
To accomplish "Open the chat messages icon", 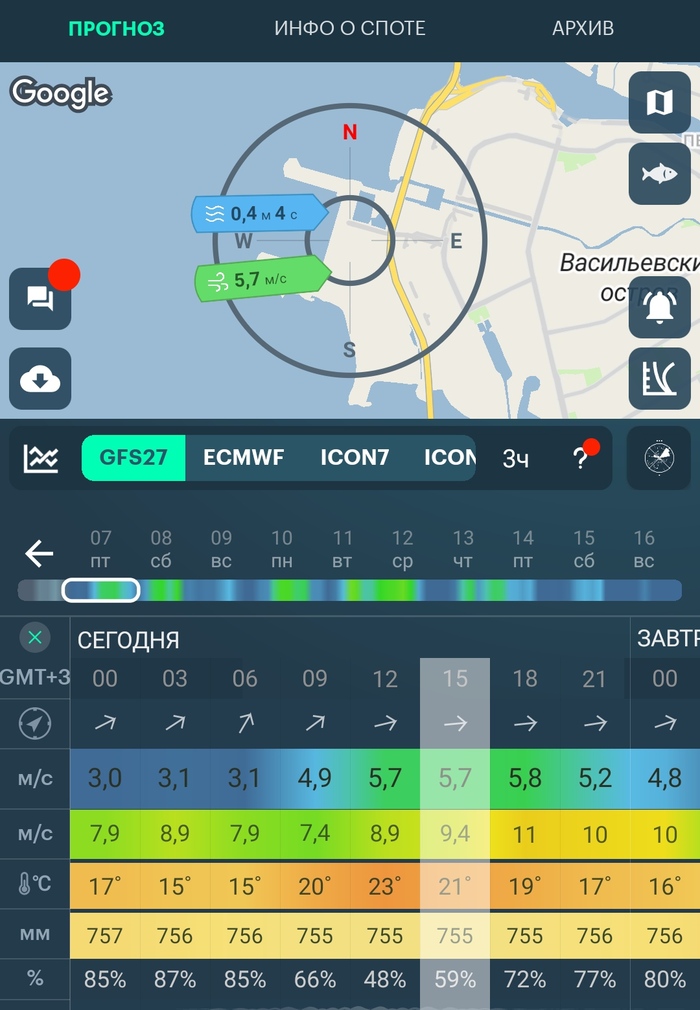I will point(40,299).
